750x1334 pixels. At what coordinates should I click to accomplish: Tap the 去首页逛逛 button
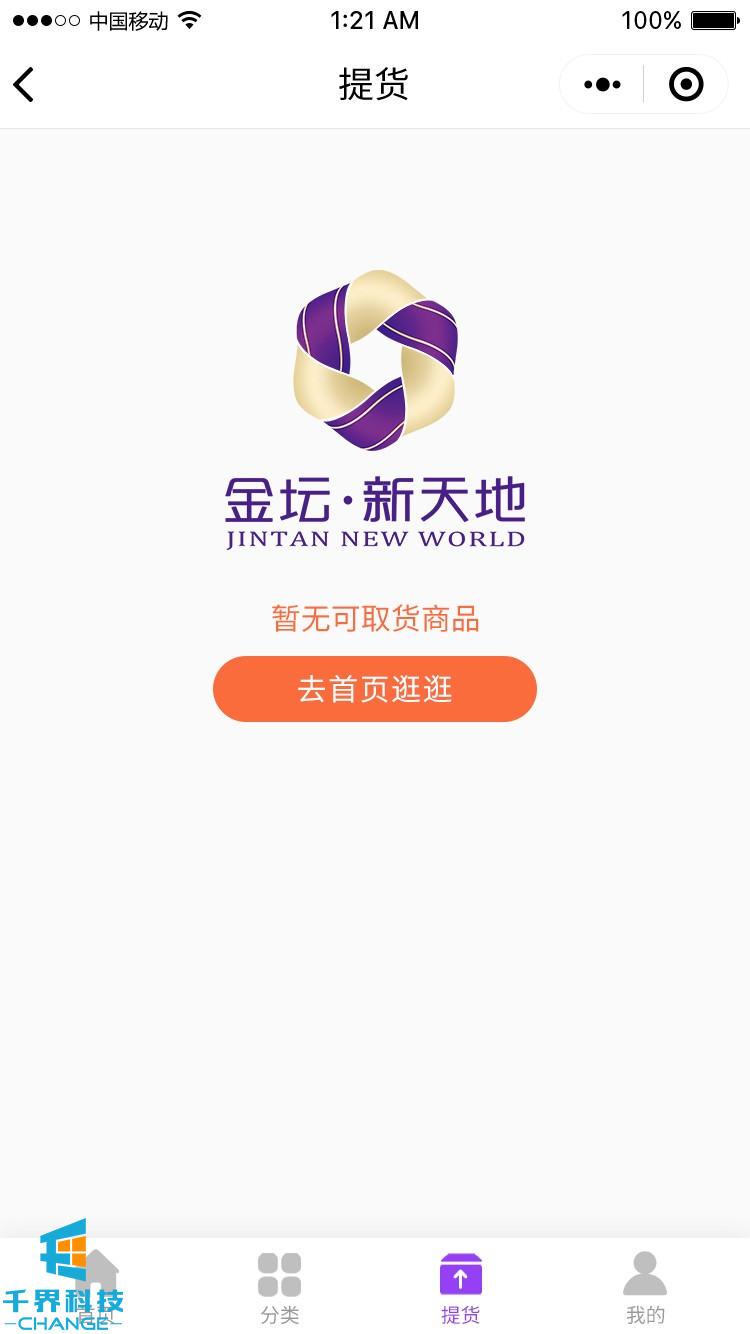(x=375, y=689)
